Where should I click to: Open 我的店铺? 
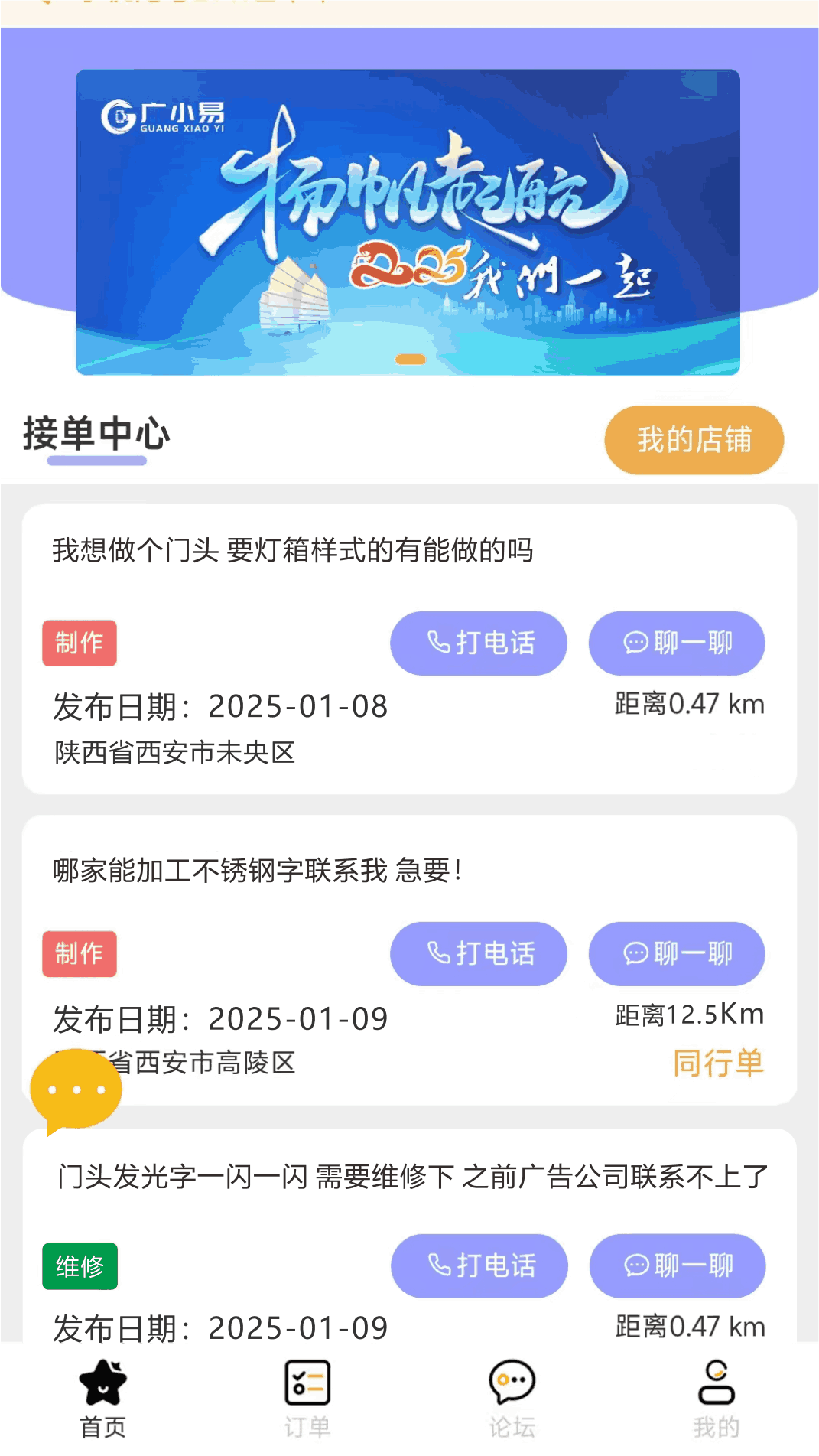coord(694,439)
